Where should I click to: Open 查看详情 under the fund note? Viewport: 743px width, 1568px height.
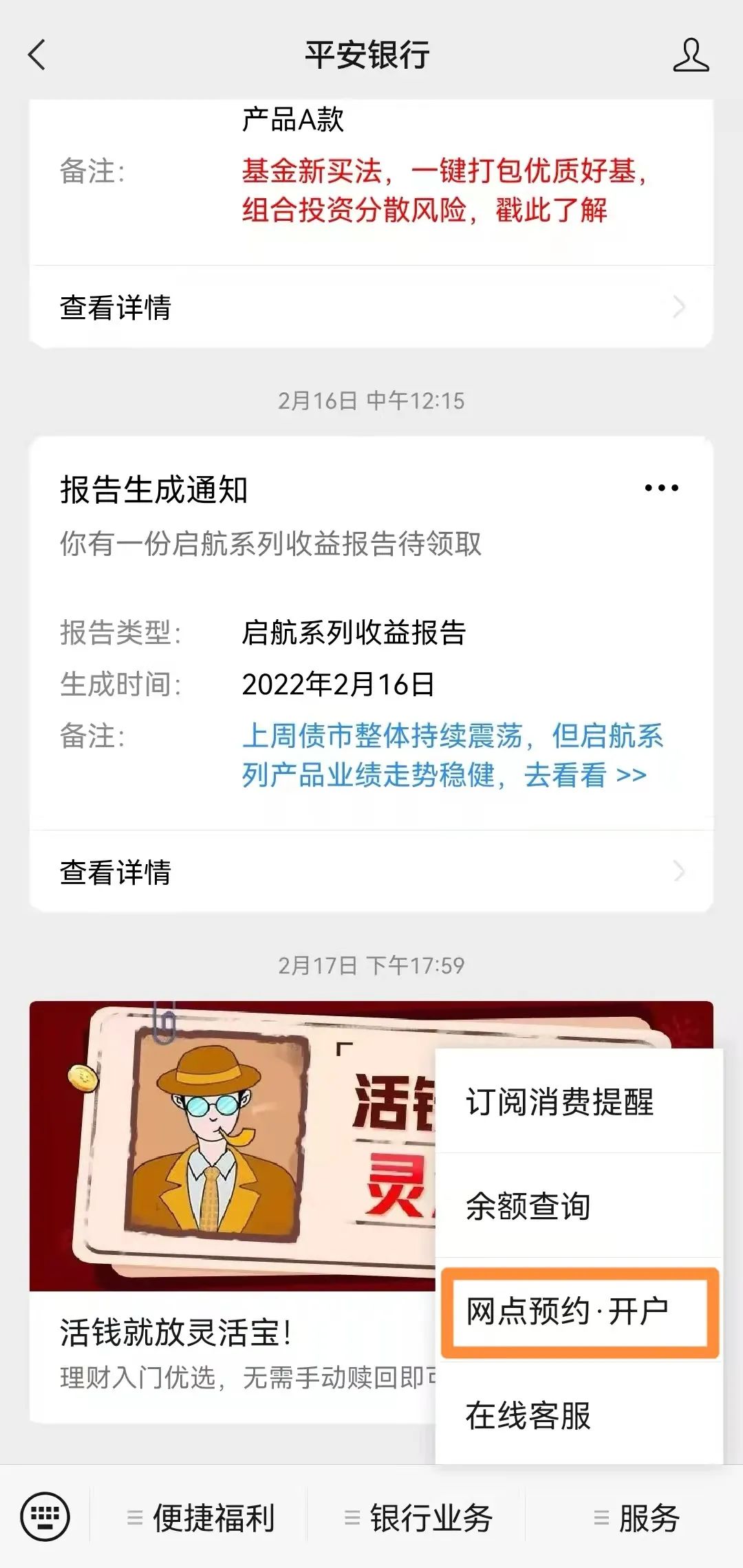pyautogui.click(x=371, y=308)
